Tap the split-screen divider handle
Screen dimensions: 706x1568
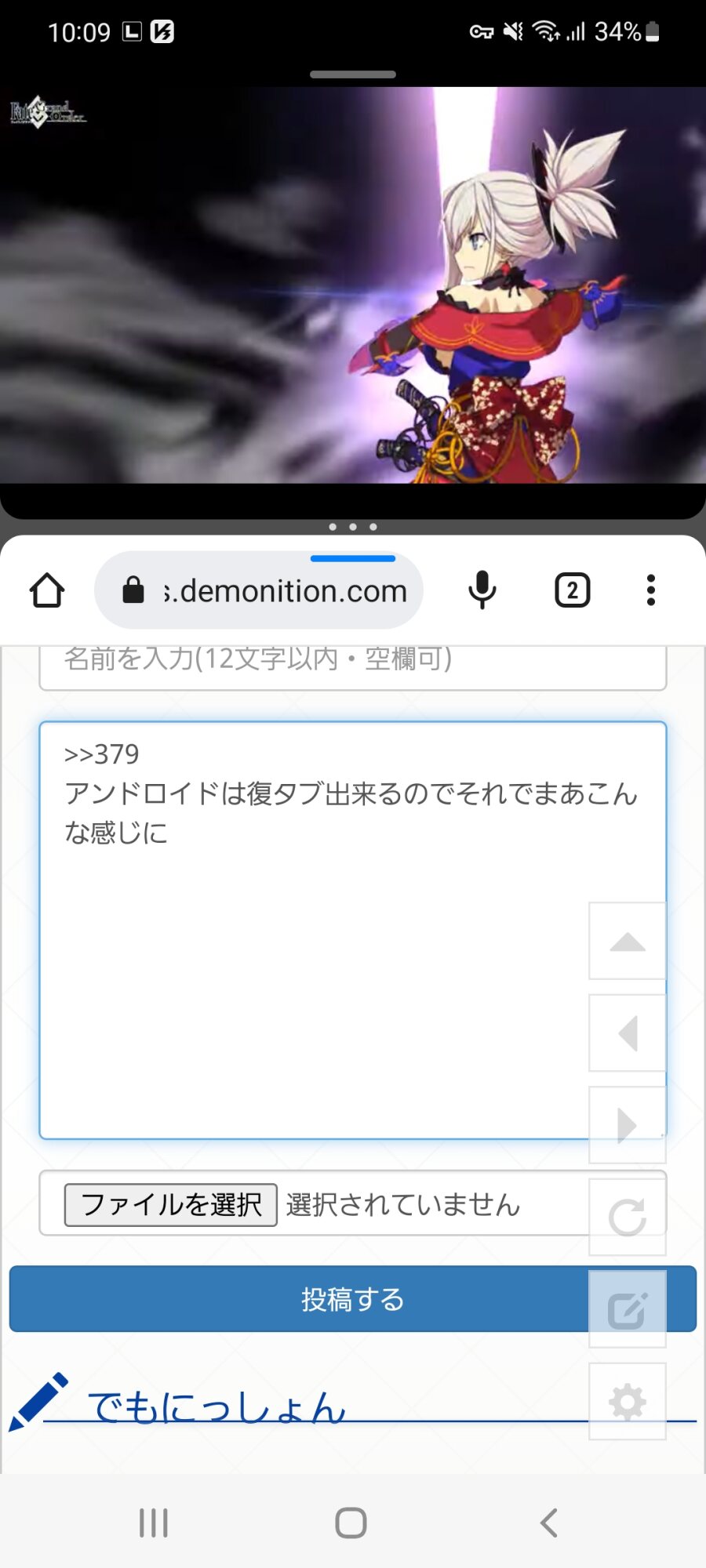tap(353, 527)
